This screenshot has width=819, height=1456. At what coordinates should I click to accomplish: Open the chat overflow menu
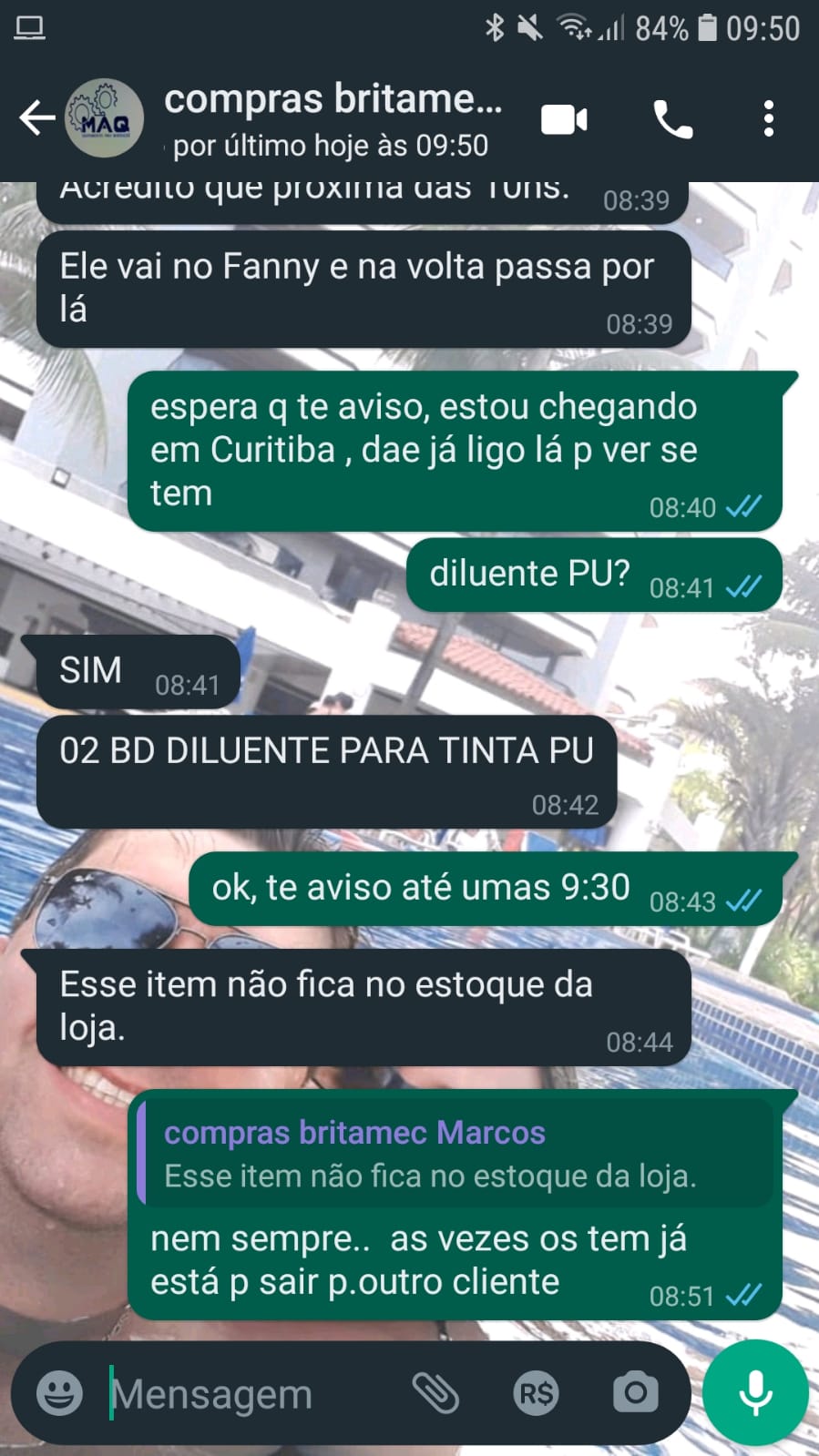(x=769, y=119)
